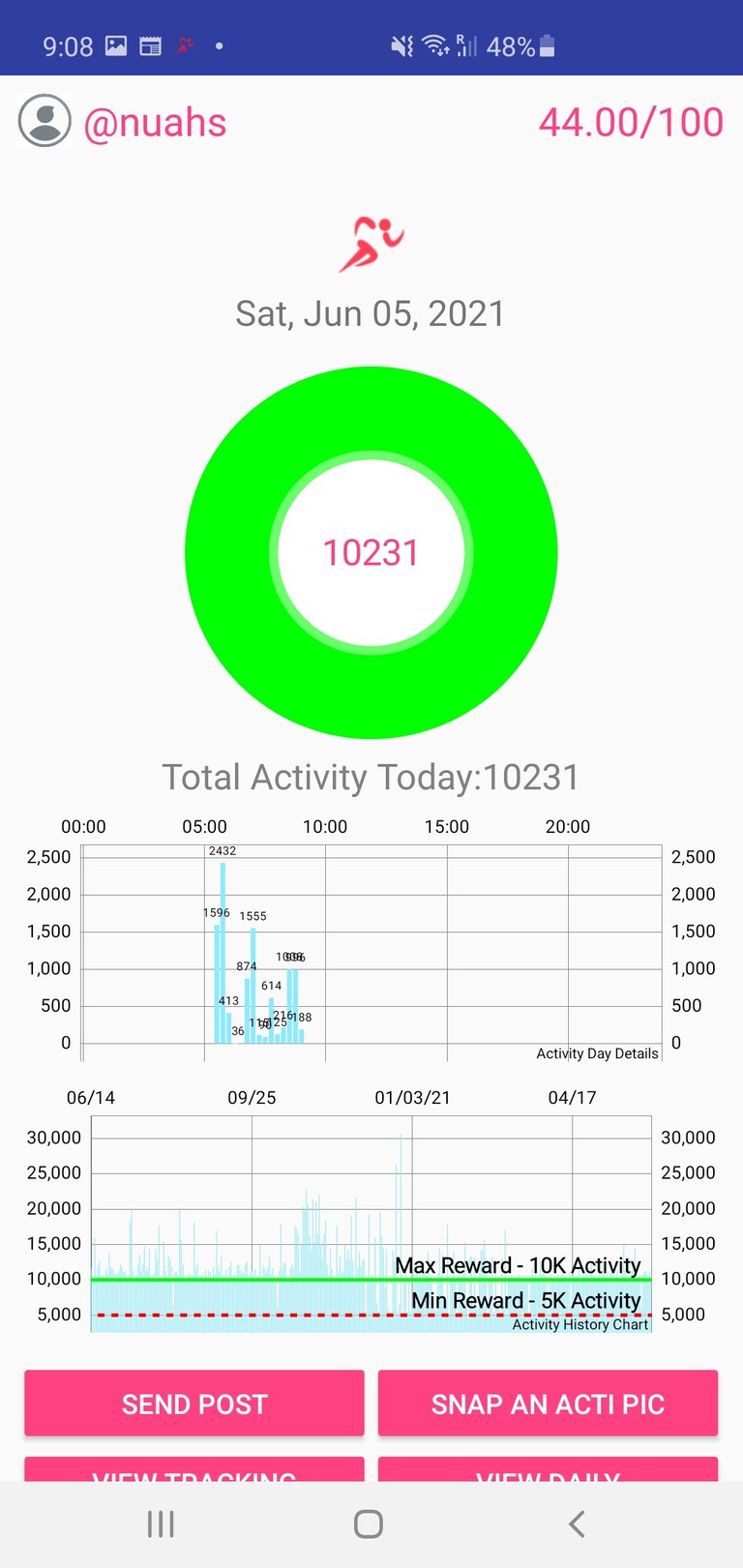The height and width of the screenshot is (1568, 743).
Task: Open SNAP AN ACTI PIC
Action: pos(548,1403)
